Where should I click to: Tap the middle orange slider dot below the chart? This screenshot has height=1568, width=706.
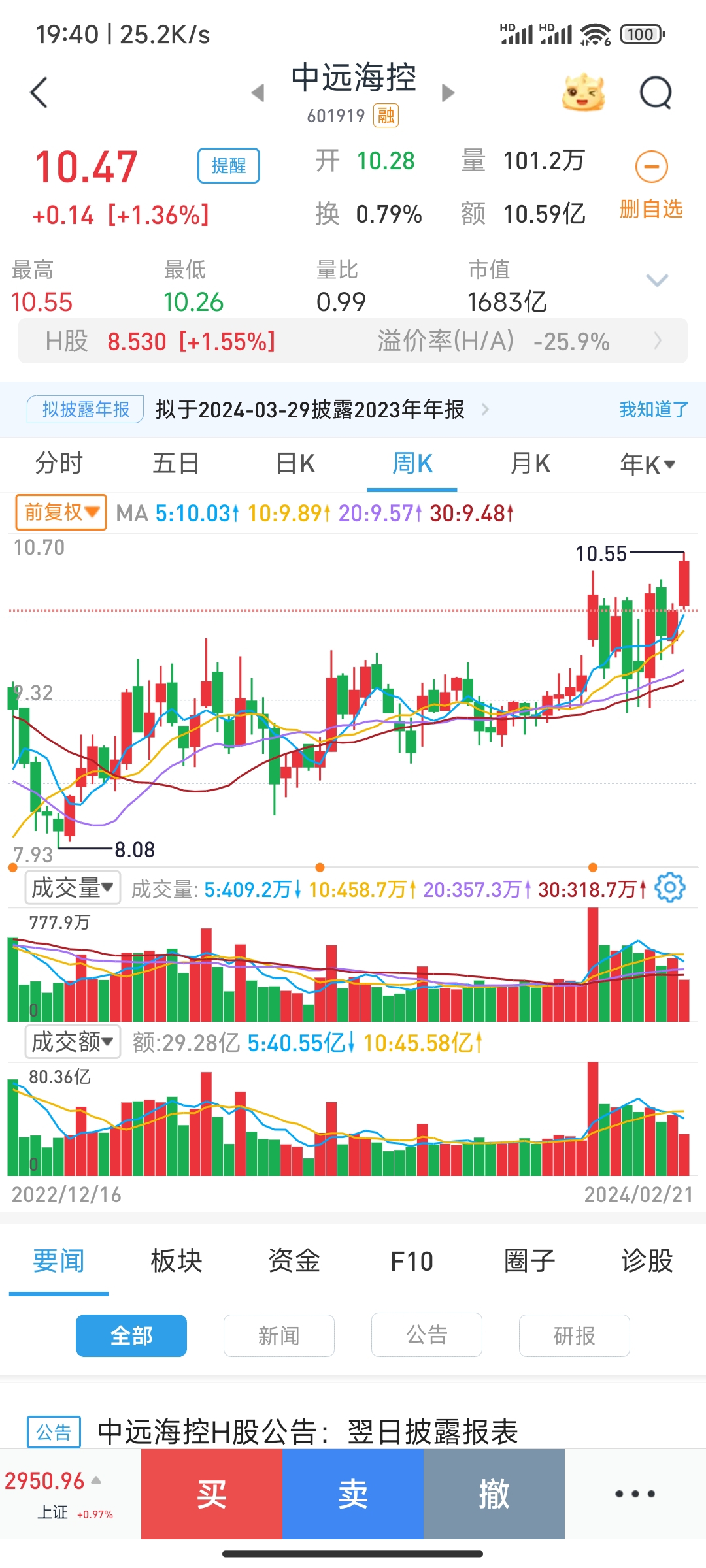(x=320, y=867)
